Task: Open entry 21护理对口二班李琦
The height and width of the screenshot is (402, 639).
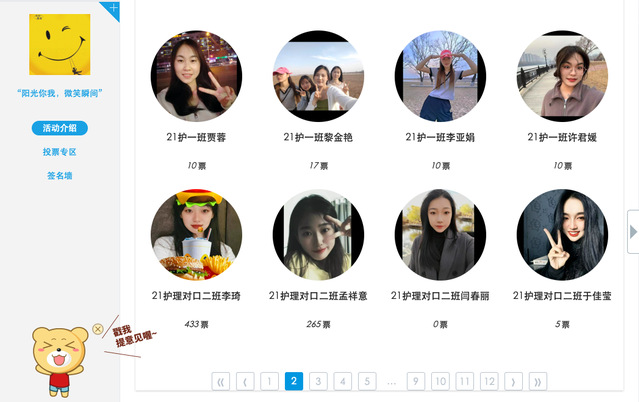Action: click(x=196, y=235)
